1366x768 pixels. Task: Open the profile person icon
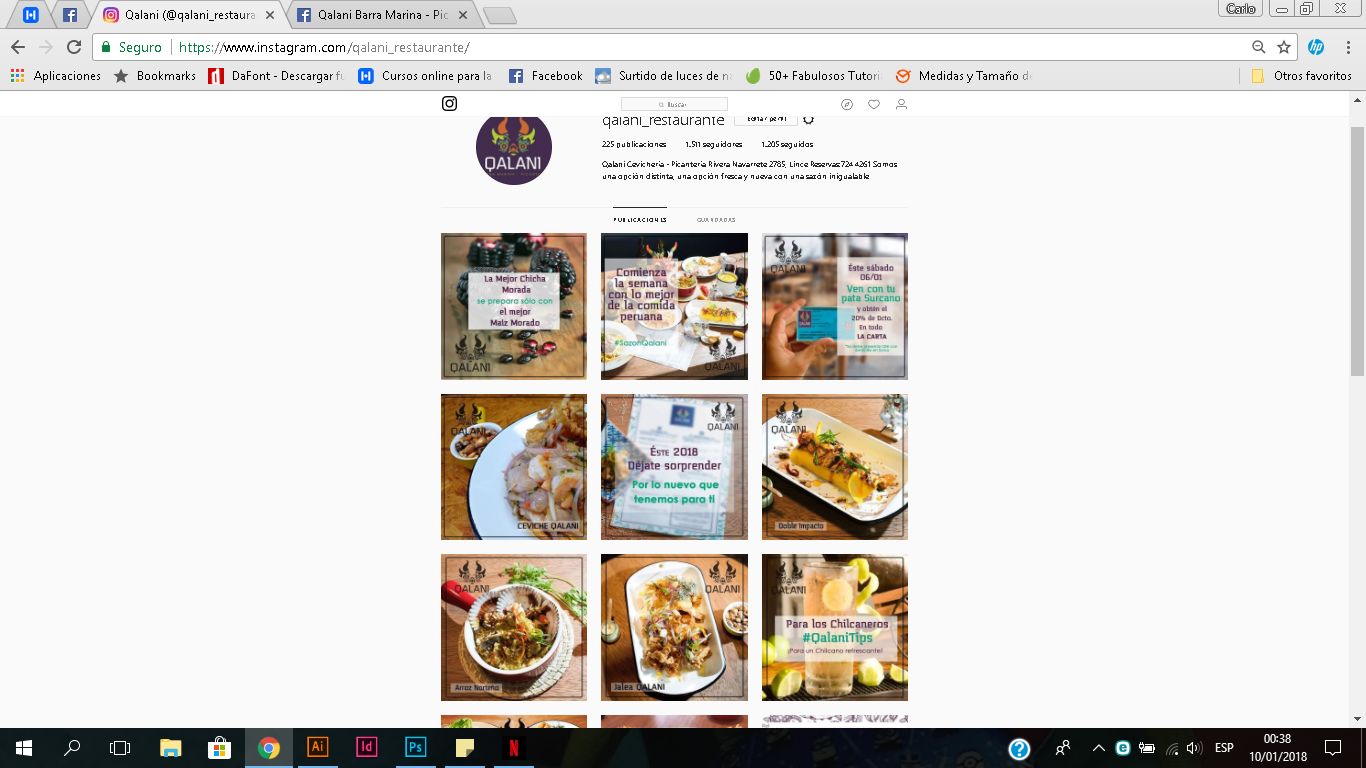[901, 104]
